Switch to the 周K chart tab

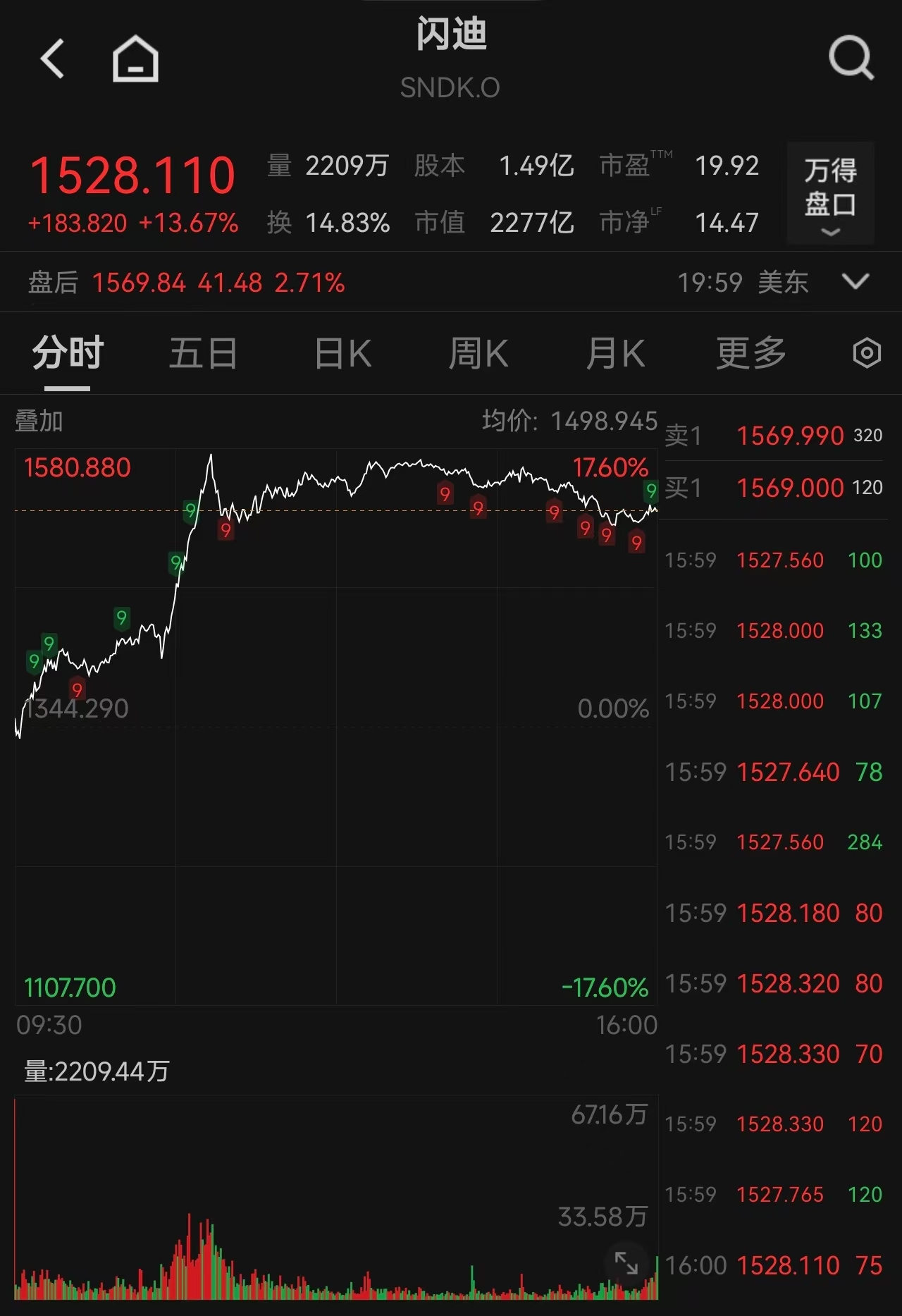[x=478, y=353]
